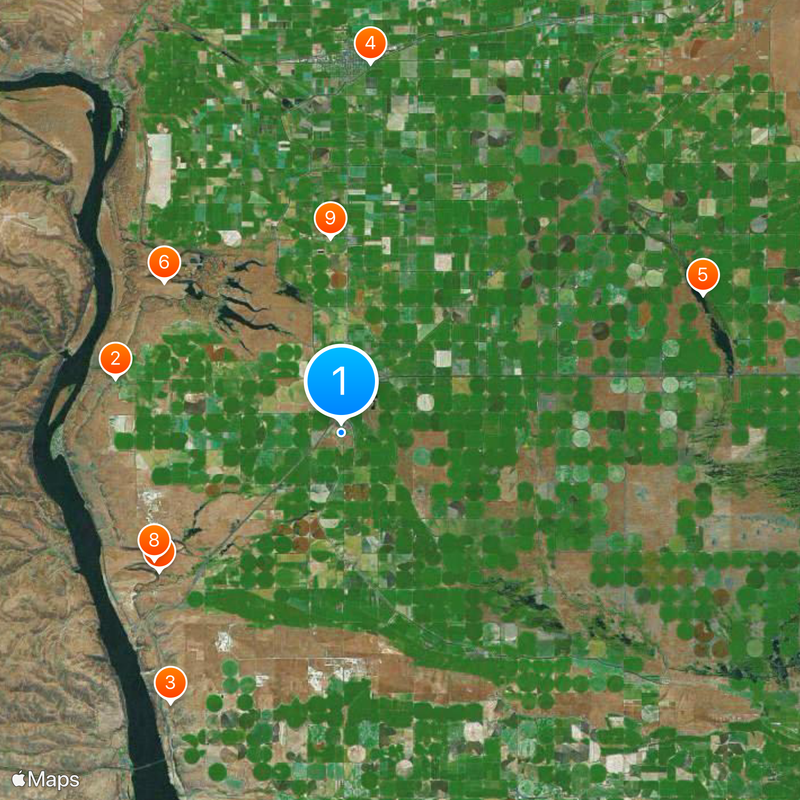Select the large blue pin numbered 1
This screenshot has height=800, width=800.
pyautogui.click(x=341, y=381)
